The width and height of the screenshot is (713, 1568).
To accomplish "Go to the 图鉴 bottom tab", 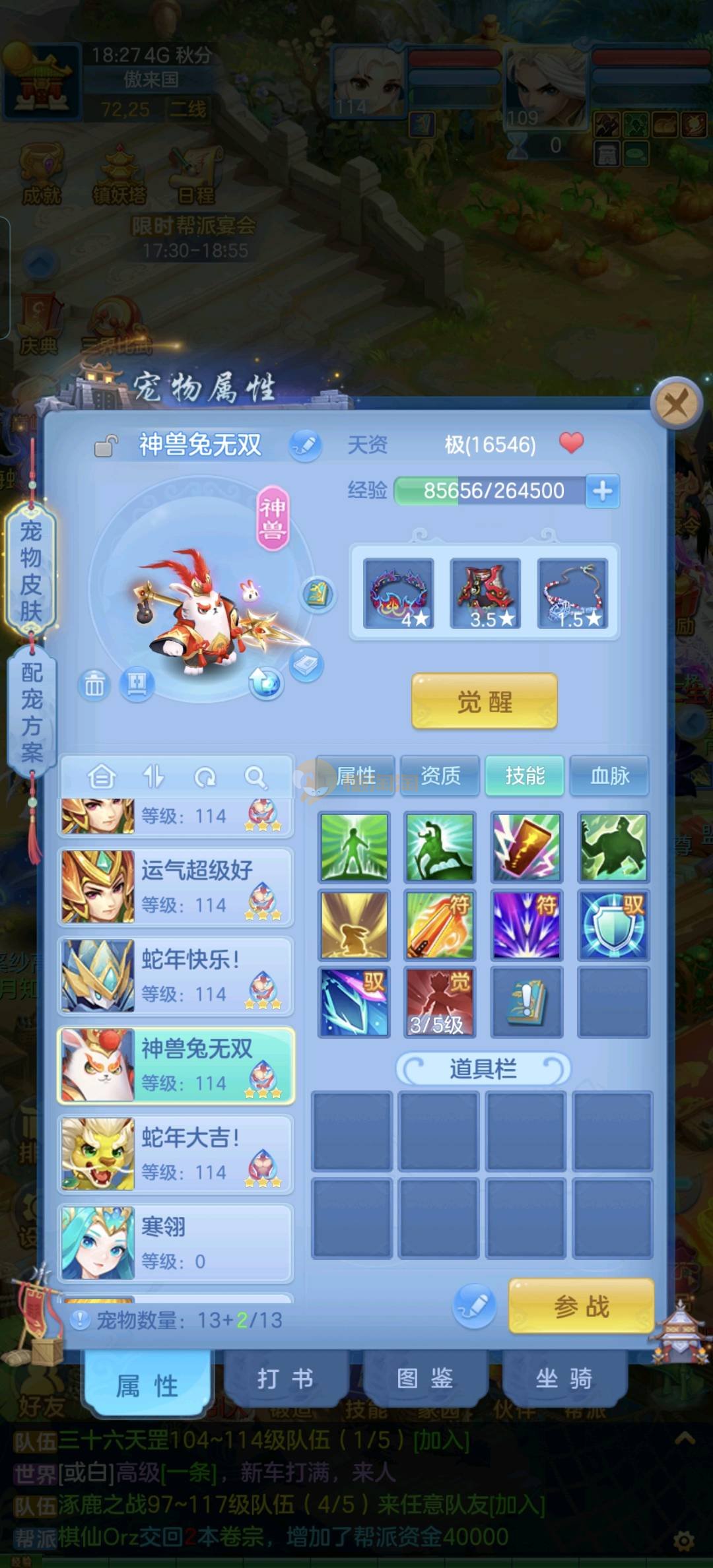I will tap(424, 1378).
